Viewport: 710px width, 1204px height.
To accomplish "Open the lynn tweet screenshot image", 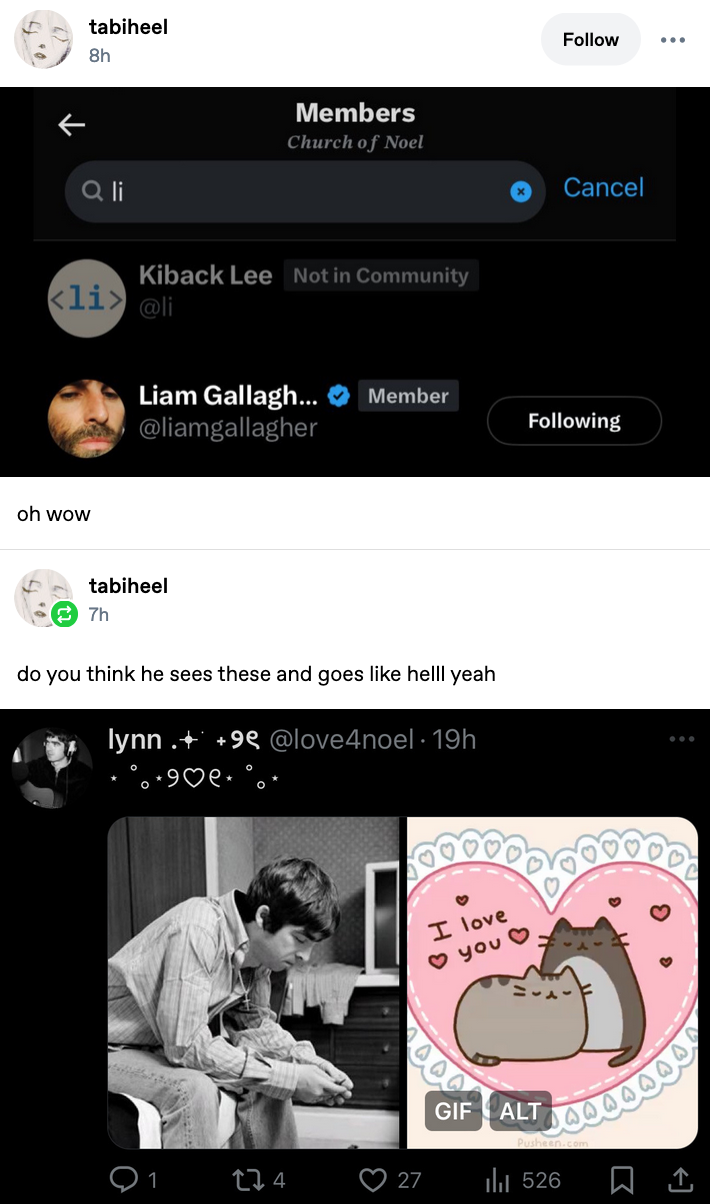I will pos(355,957).
